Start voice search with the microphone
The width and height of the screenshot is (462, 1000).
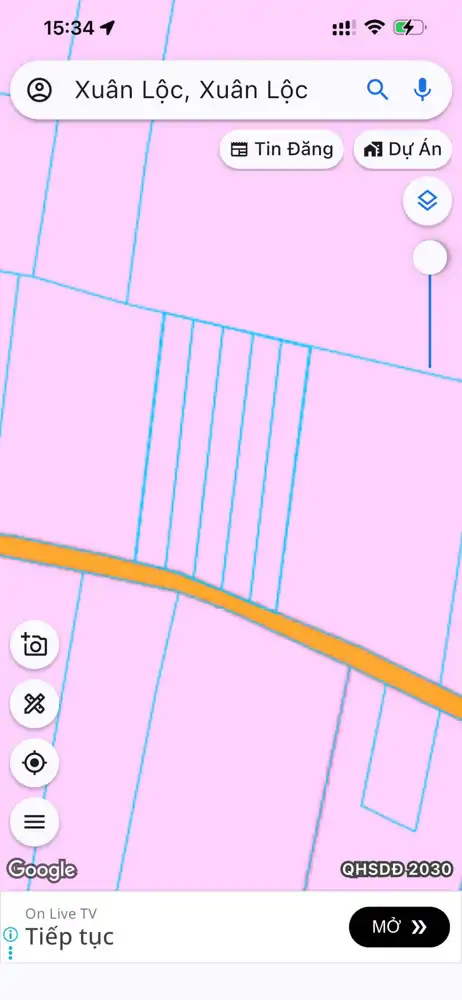[422, 90]
